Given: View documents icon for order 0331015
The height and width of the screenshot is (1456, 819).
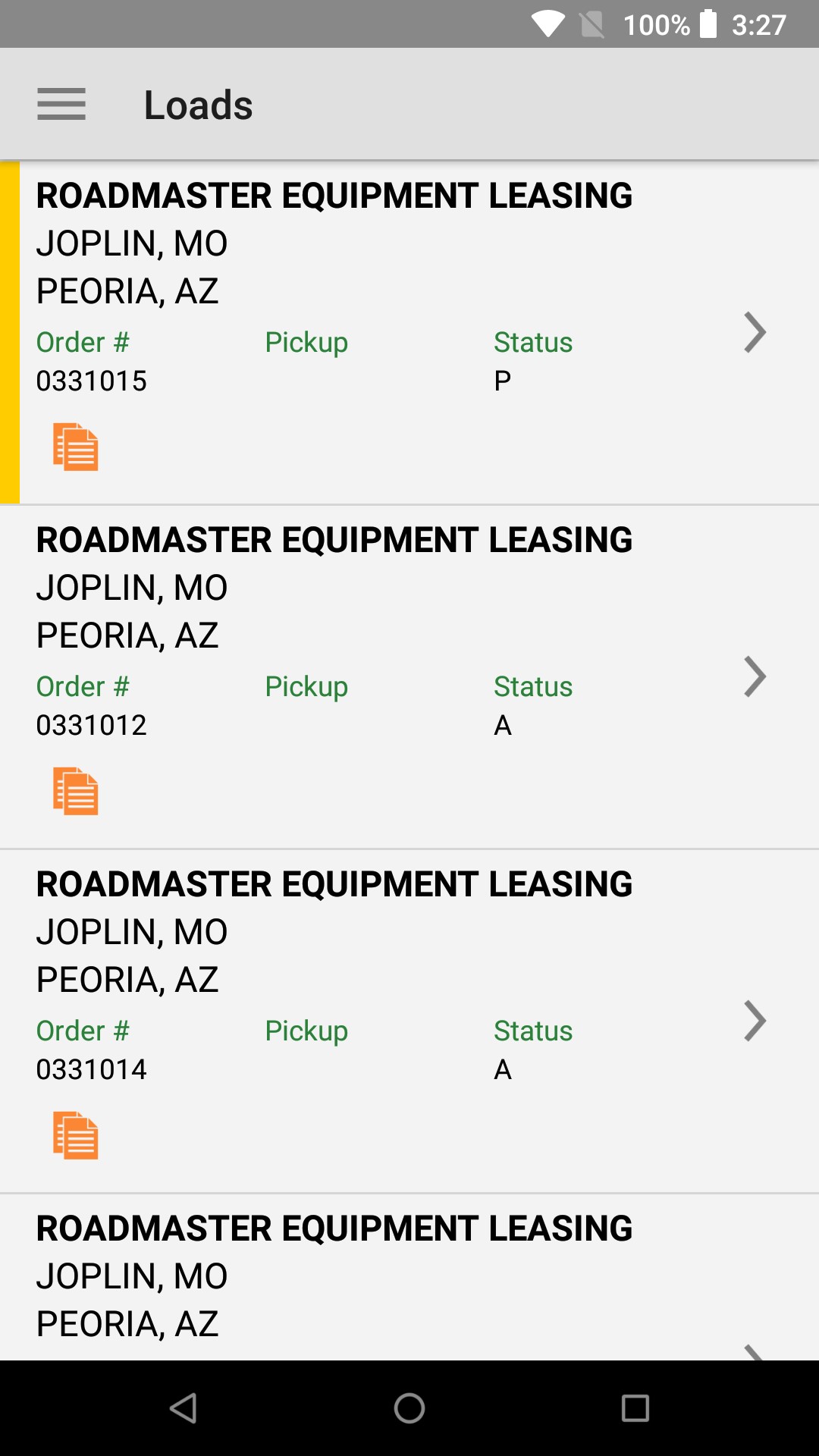Looking at the screenshot, I should 76,447.
